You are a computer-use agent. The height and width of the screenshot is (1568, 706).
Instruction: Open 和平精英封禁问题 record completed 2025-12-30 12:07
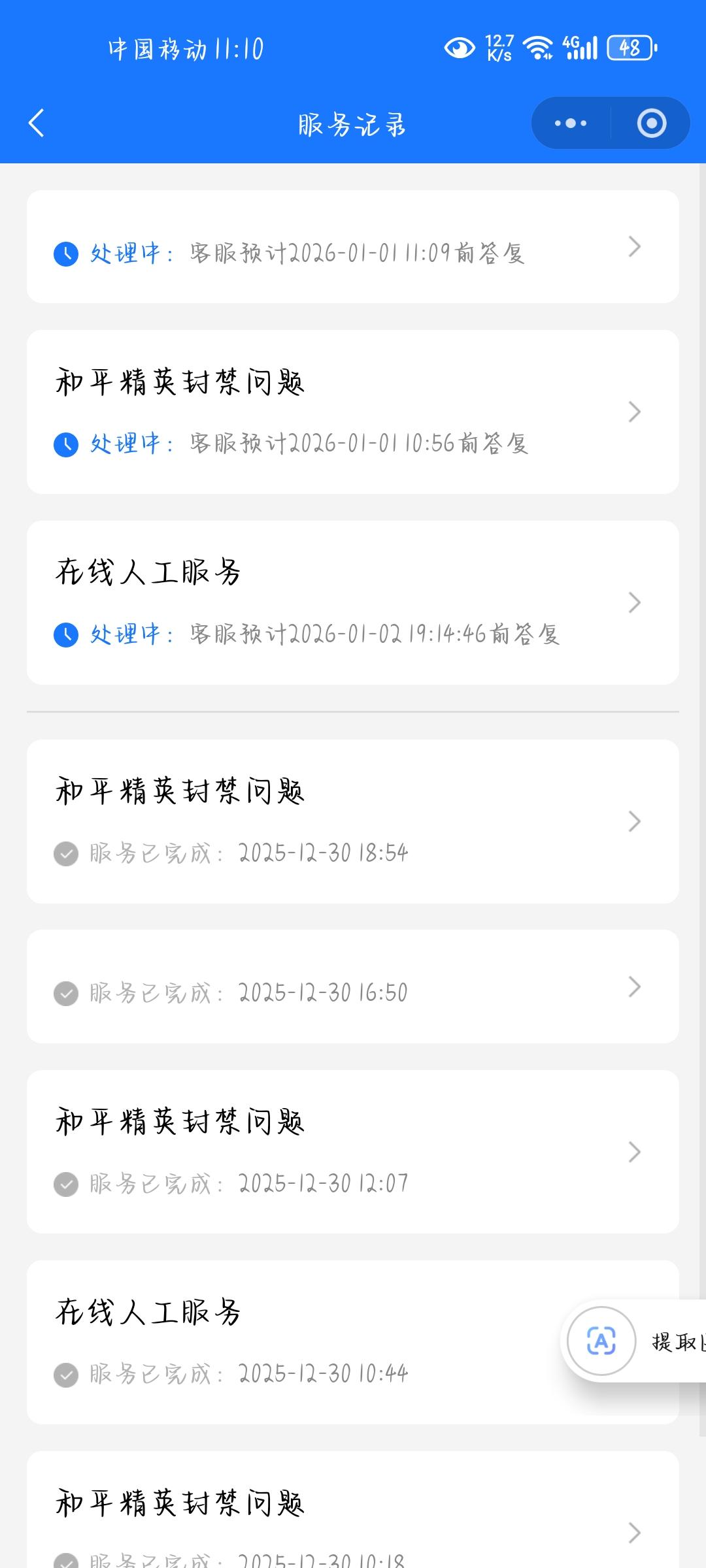point(353,1152)
